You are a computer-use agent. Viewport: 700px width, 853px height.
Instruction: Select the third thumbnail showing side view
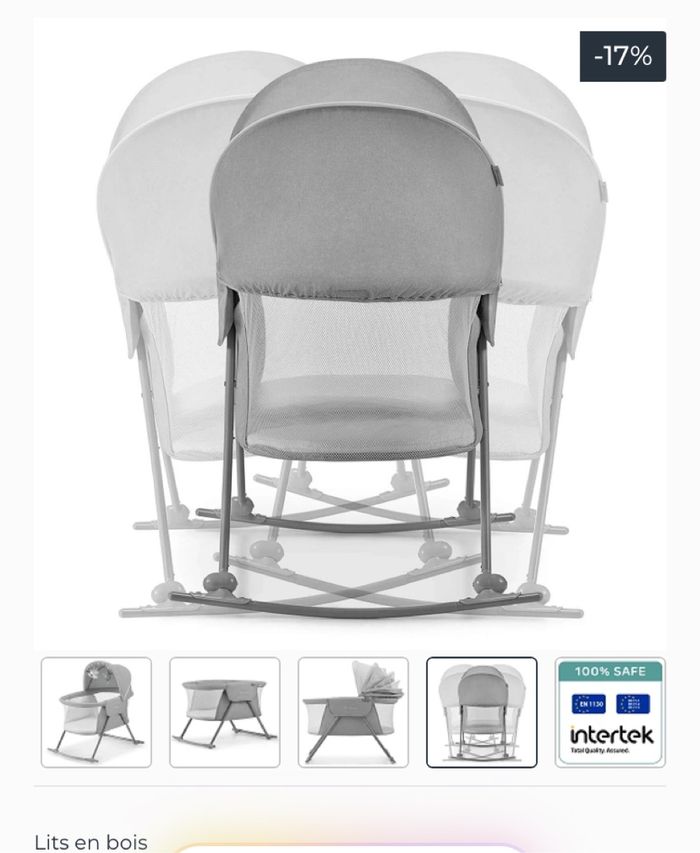point(353,712)
